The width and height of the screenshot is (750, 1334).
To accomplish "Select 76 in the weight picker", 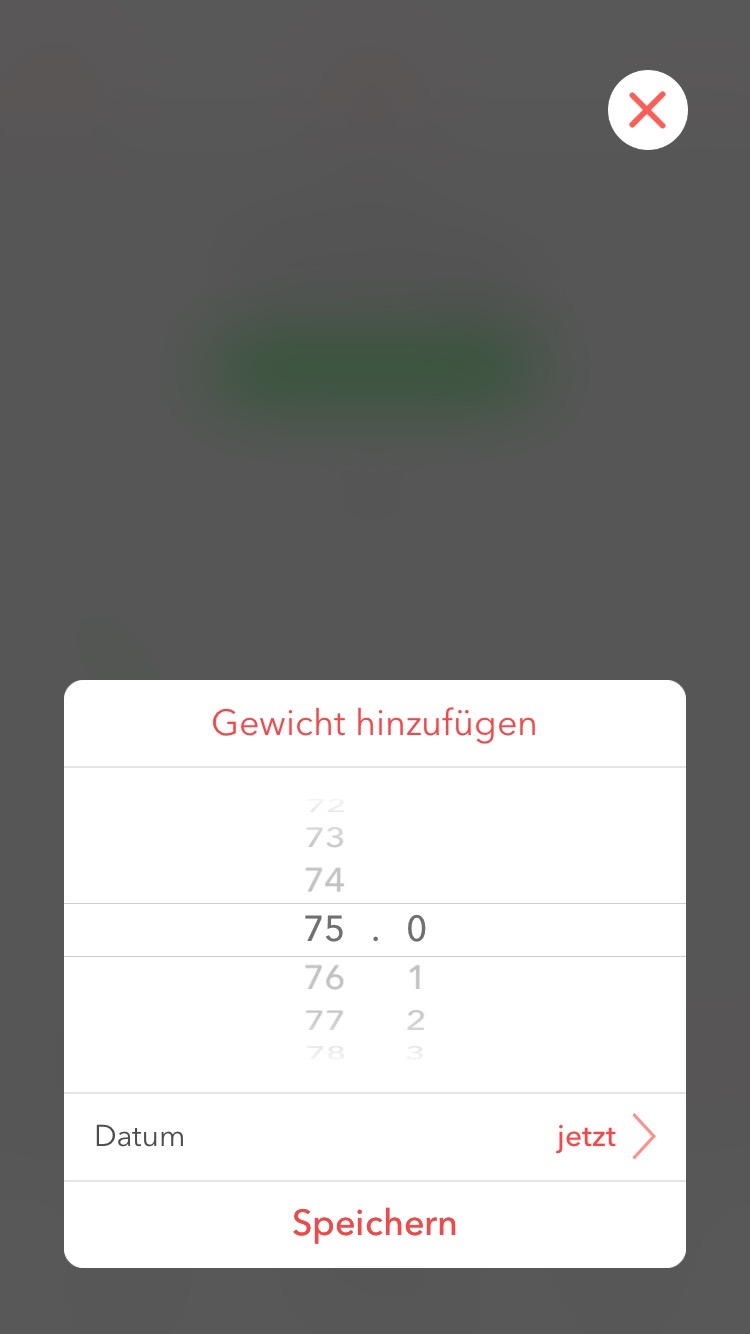I will click(x=324, y=977).
